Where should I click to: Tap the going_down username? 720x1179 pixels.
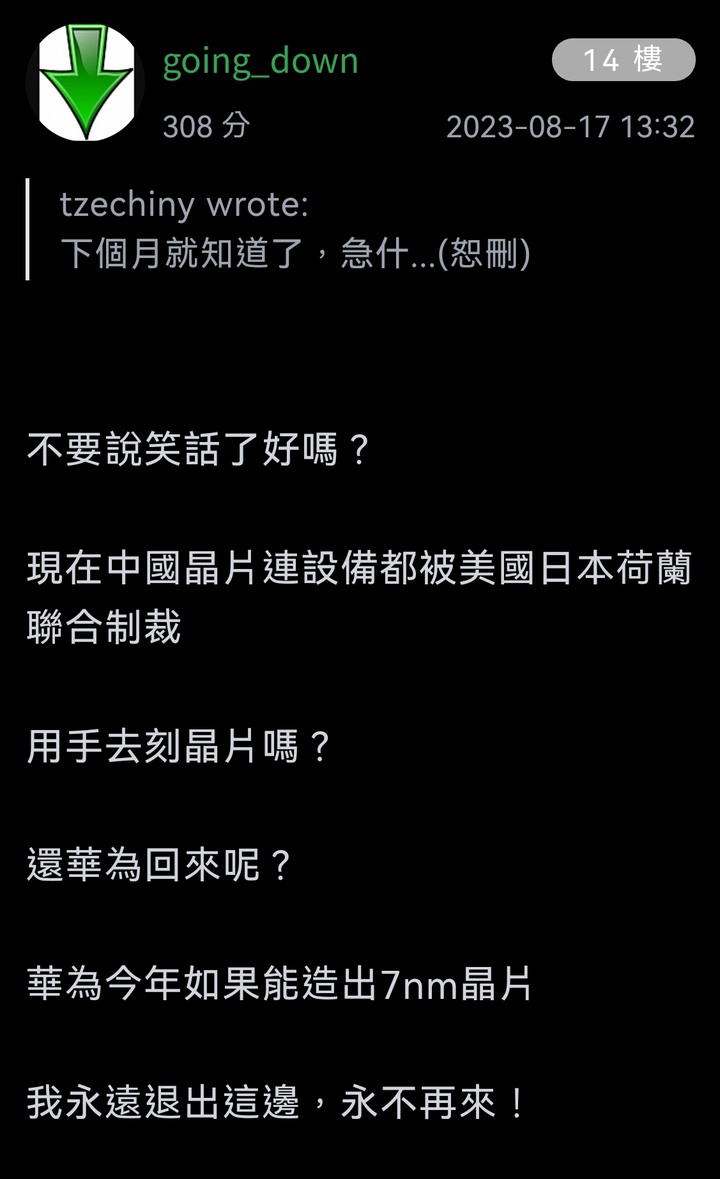click(x=260, y=62)
